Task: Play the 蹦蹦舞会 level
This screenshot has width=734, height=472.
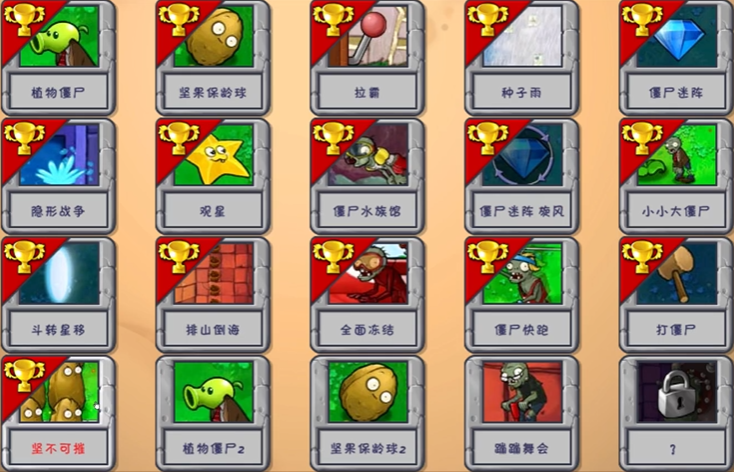Action: click(522, 412)
